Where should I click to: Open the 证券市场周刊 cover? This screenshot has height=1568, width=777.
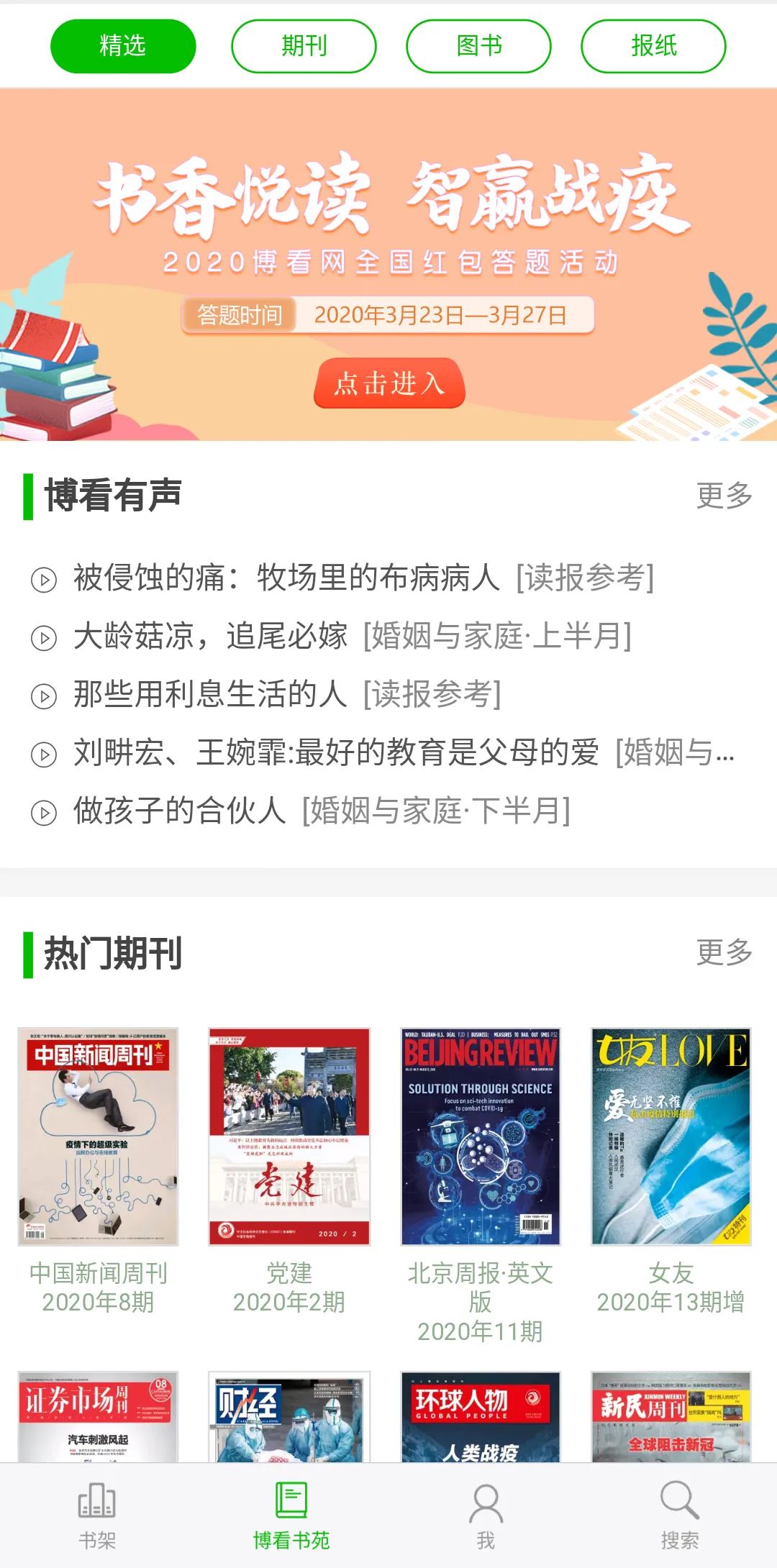tap(98, 1416)
